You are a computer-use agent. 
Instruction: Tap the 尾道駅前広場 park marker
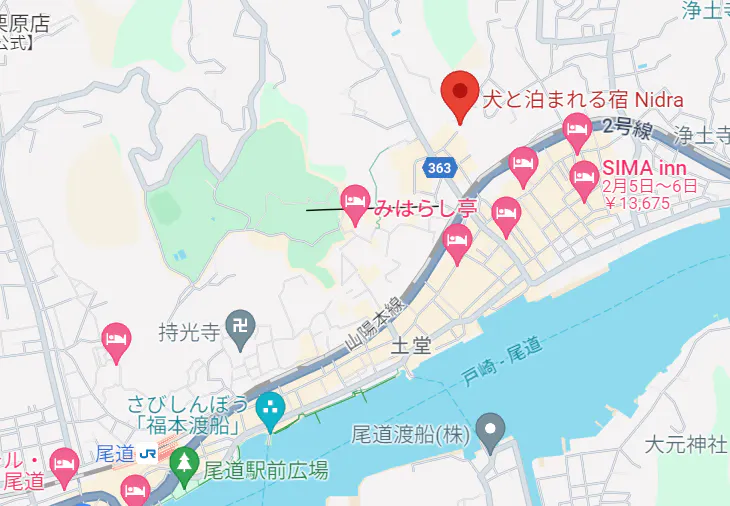pos(182,462)
